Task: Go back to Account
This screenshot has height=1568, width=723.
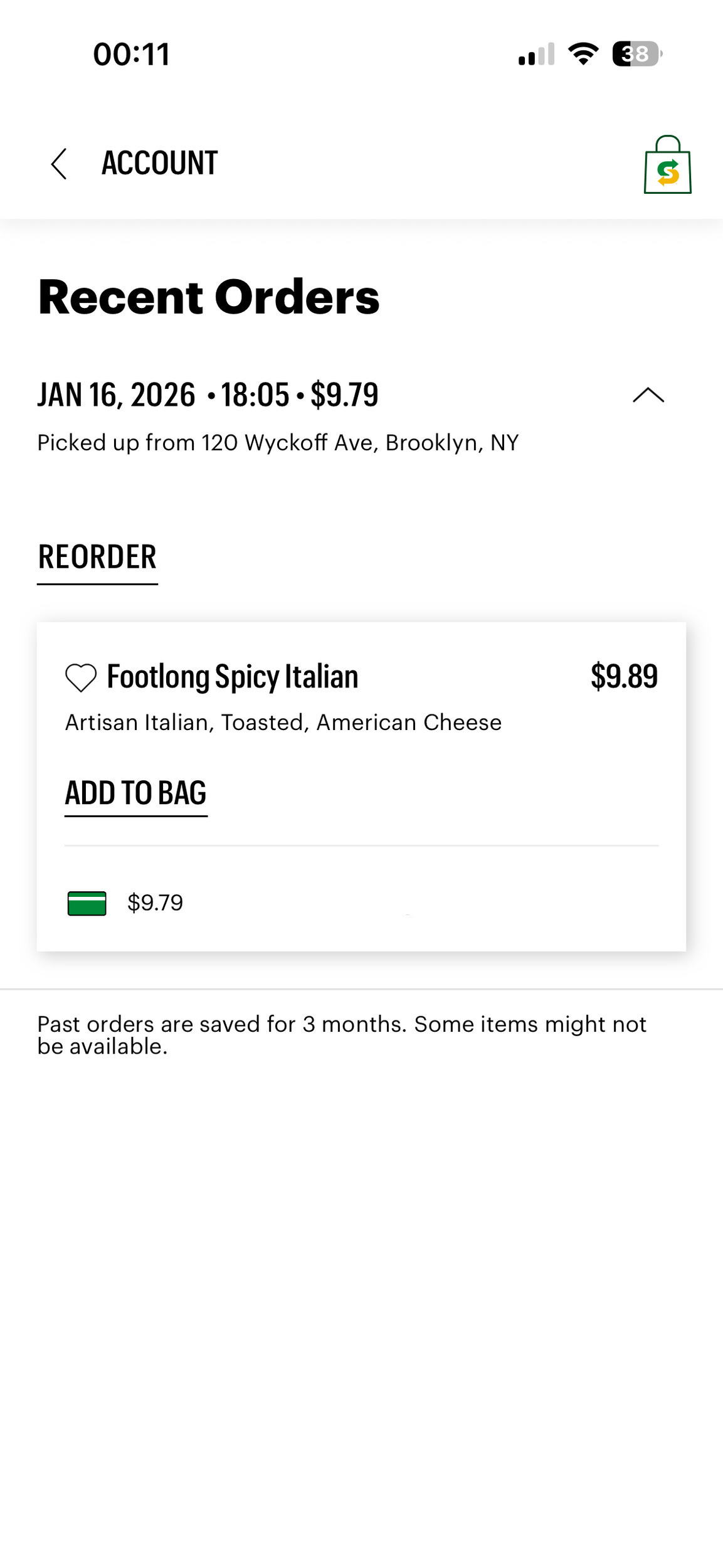Action: pyautogui.click(x=60, y=164)
